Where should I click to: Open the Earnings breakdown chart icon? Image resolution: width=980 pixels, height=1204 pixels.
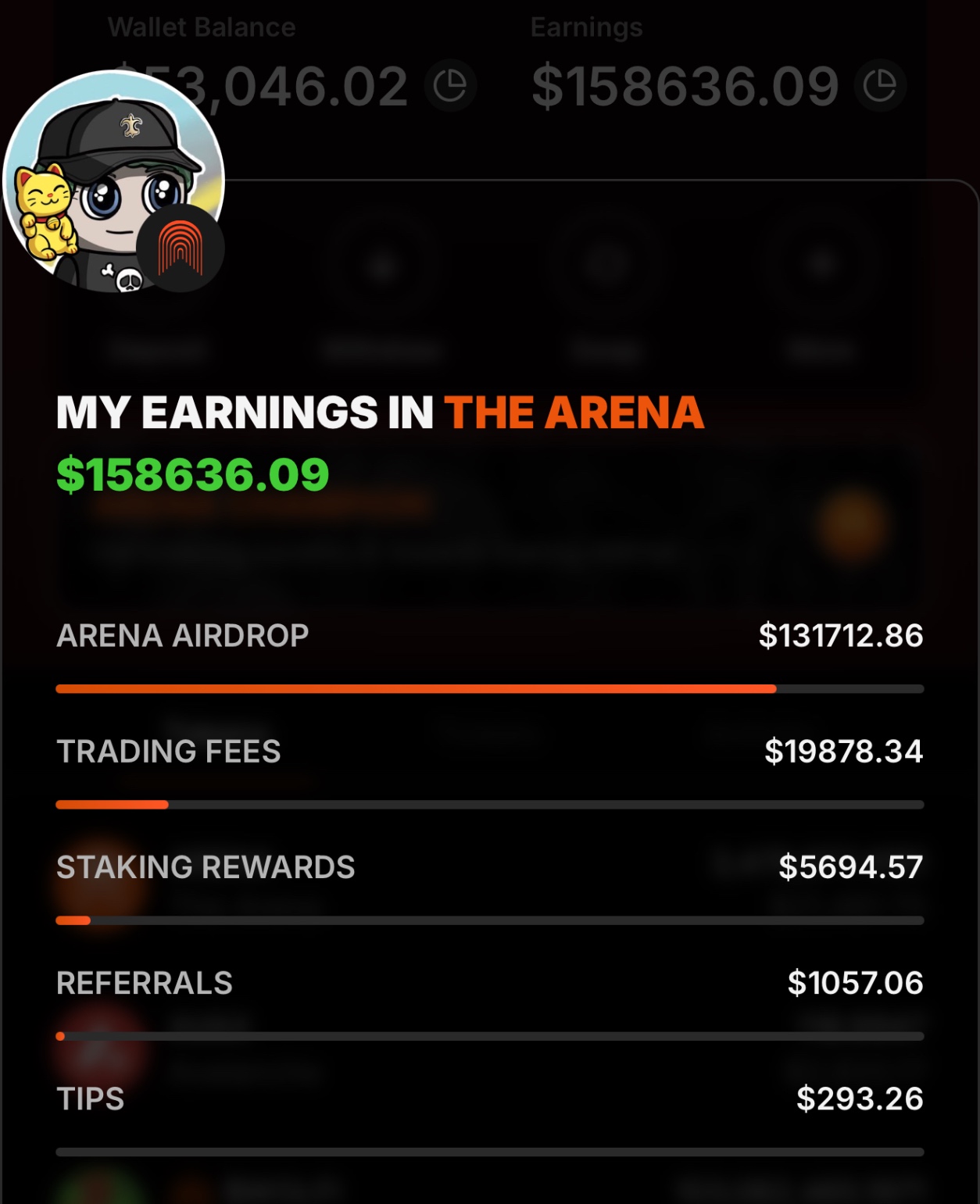click(880, 85)
